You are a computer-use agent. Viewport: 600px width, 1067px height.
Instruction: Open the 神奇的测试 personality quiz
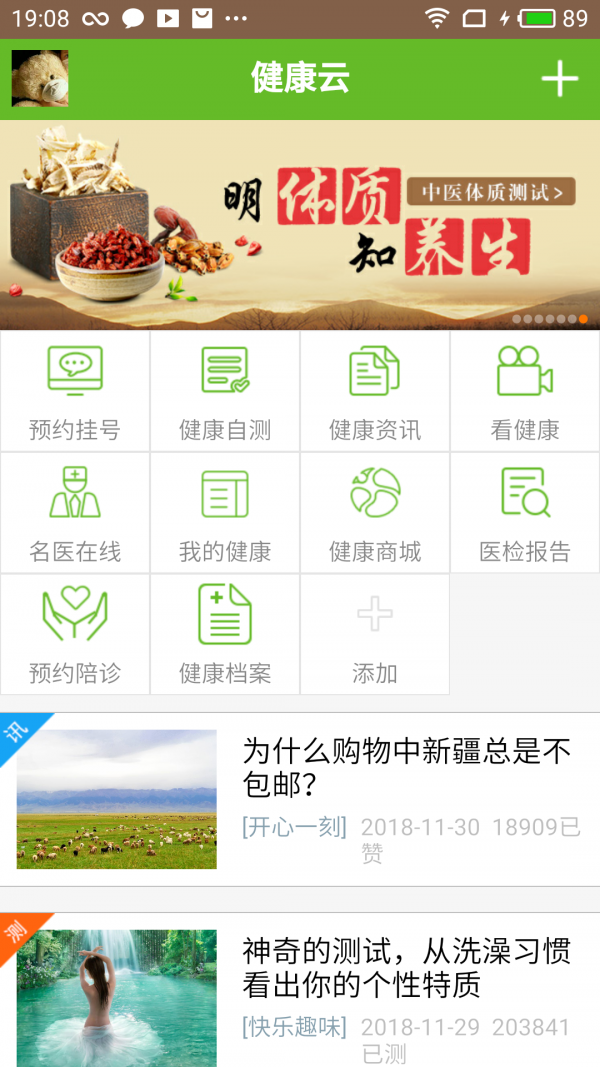[405, 968]
